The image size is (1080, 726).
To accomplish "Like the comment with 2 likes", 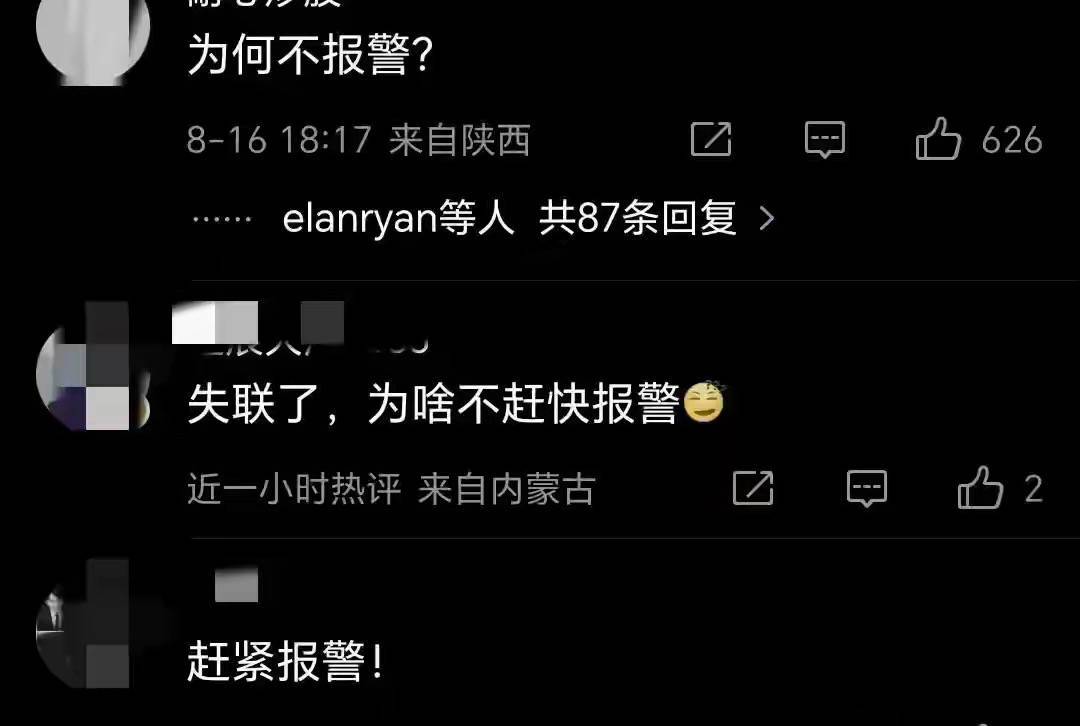I will pyautogui.click(x=980, y=488).
